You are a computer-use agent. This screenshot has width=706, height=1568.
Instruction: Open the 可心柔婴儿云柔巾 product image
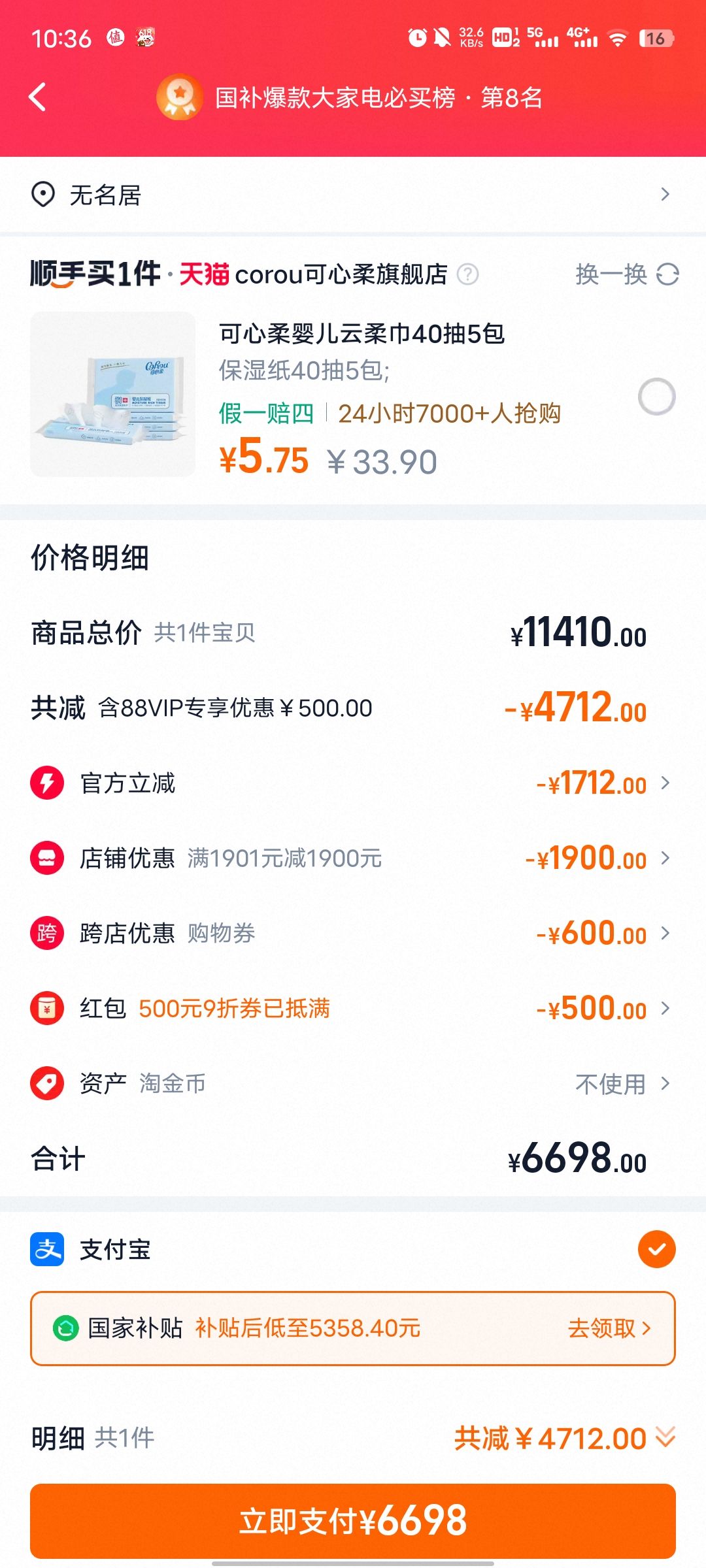112,394
